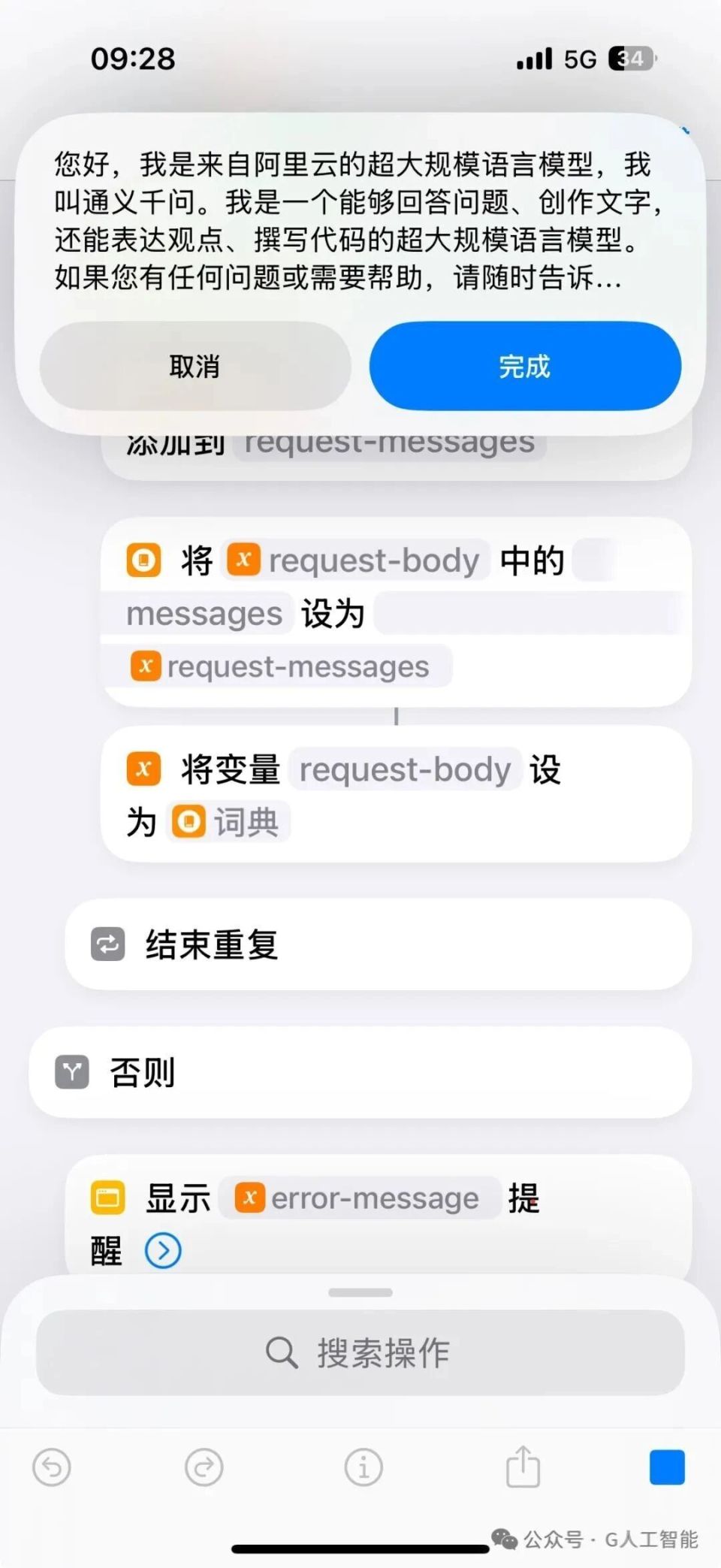The width and height of the screenshot is (721, 1568).
Task: Open the share sheet icon
Action: [522, 1466]
